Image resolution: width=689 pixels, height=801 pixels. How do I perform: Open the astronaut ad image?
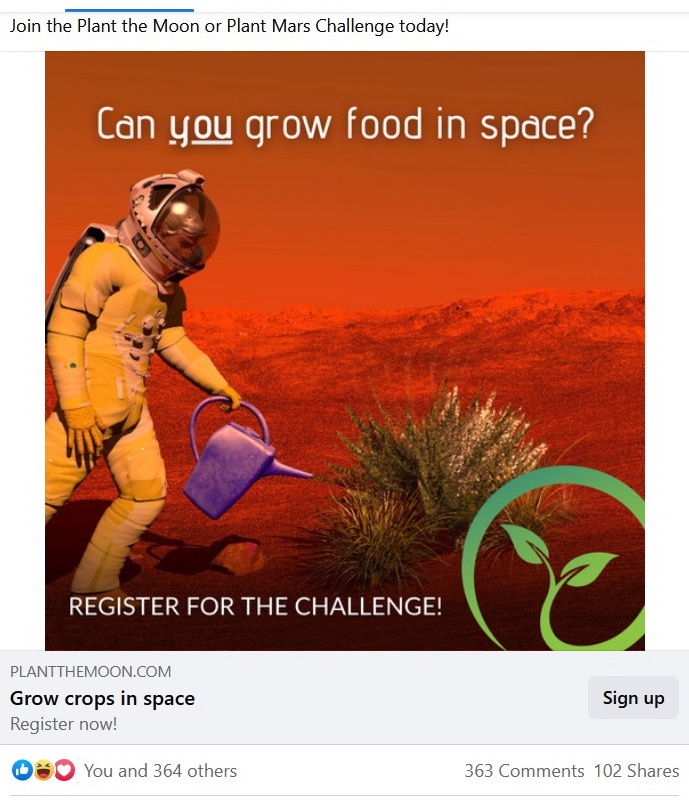click(x=344, y=350)
